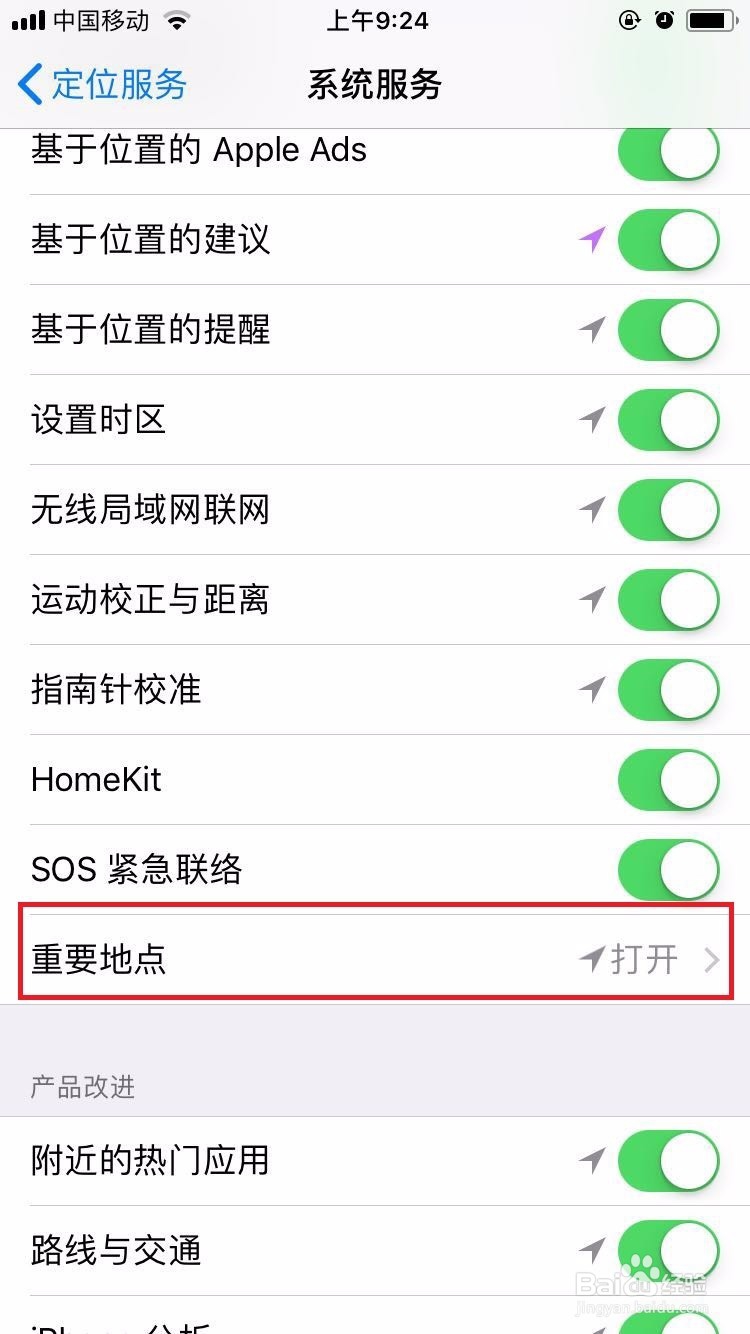750x1334 pixels.
Task: Expand 重要地点 using its chevron
Action: coord(714,959)
